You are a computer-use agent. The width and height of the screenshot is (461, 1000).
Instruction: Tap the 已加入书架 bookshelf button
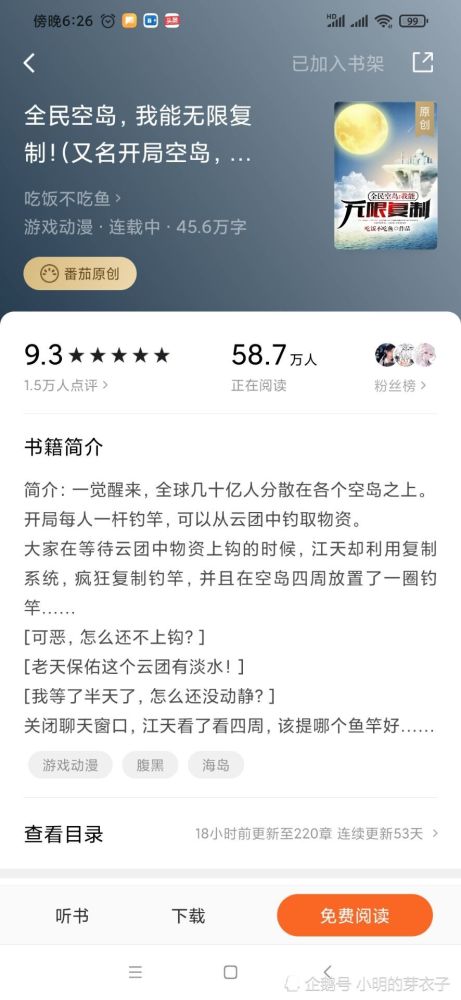coord(338,63)
